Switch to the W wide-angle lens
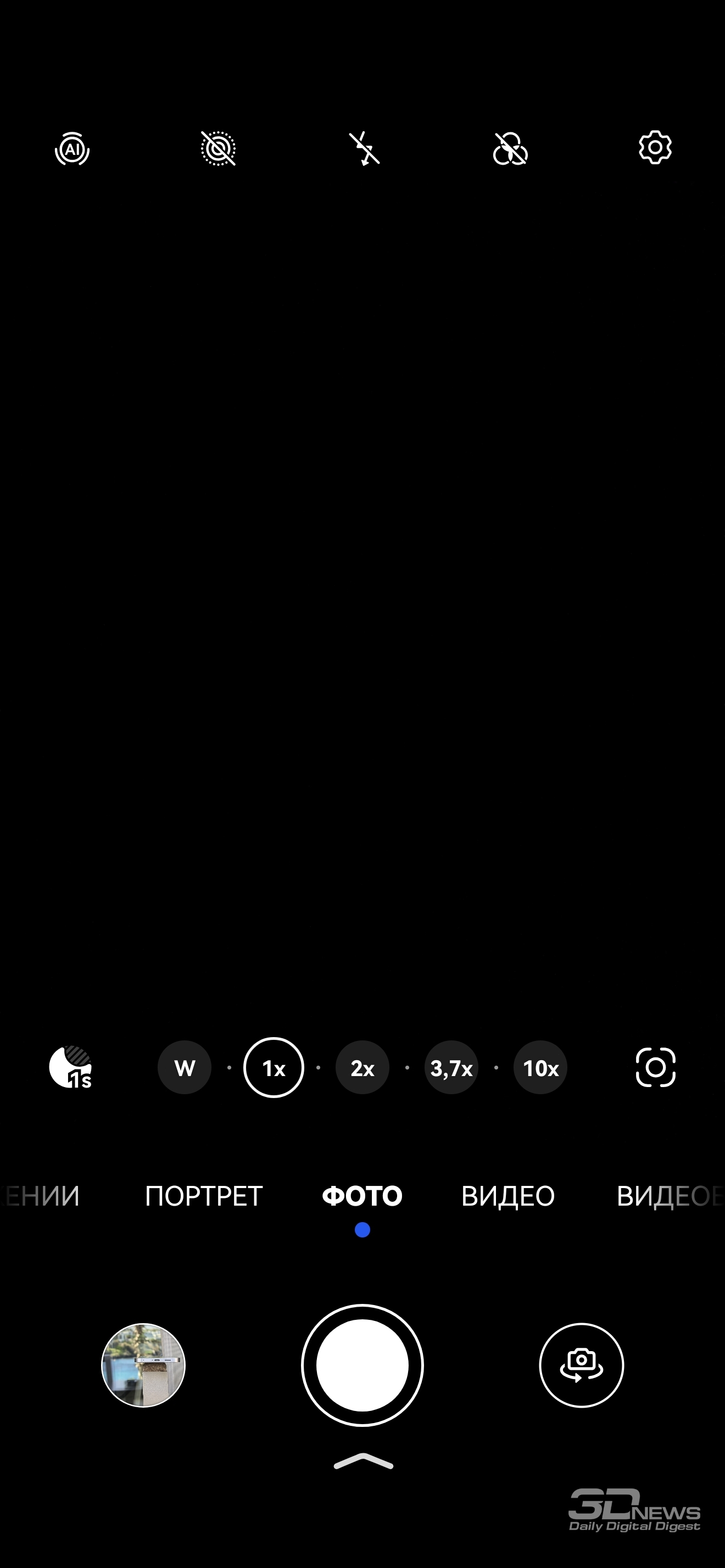This screenshot has height=1568, width=725. tap(185, 1068)
